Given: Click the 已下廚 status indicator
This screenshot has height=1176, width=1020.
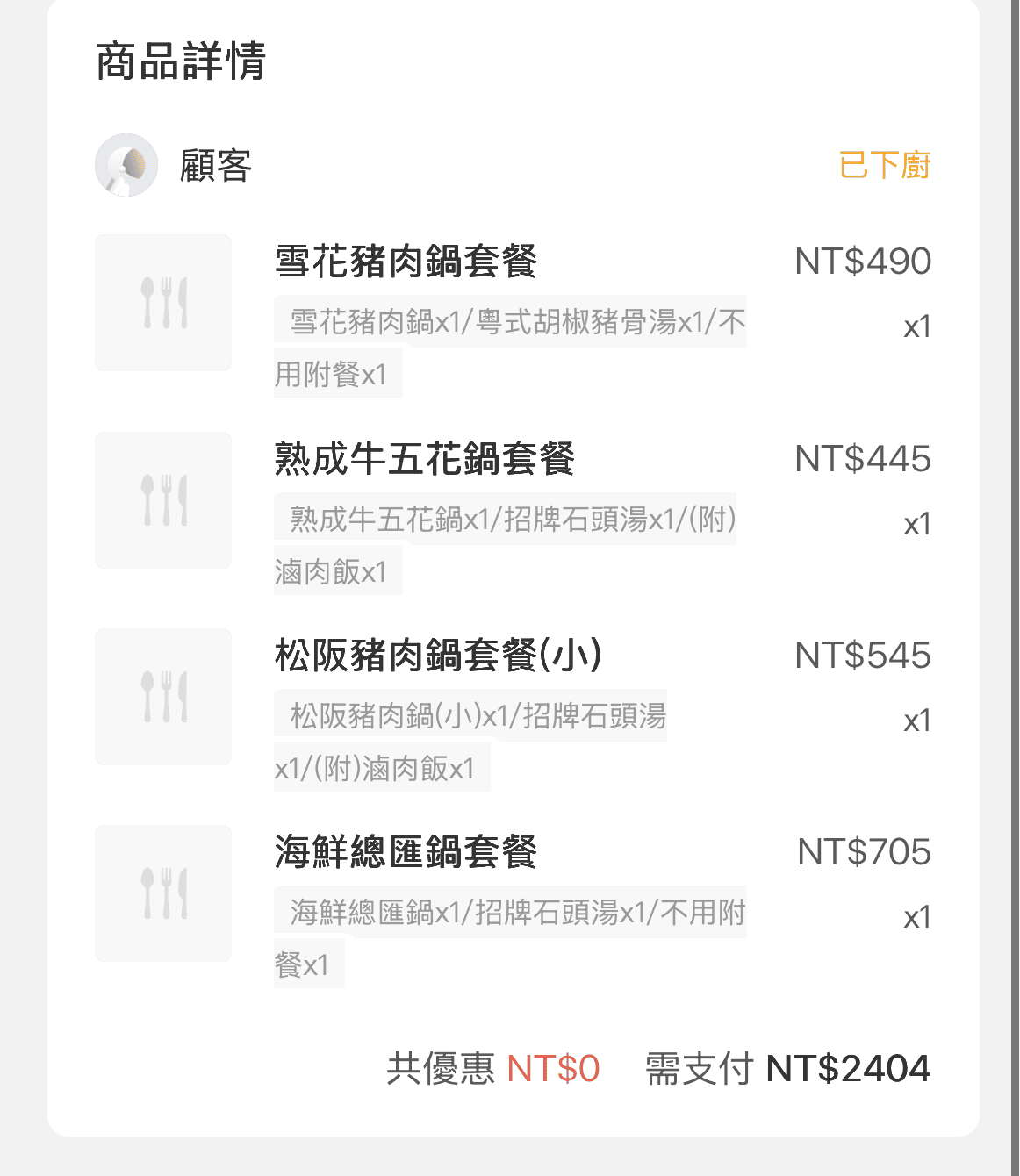Looking at the screenshot, I should click(x=884, y=165).
